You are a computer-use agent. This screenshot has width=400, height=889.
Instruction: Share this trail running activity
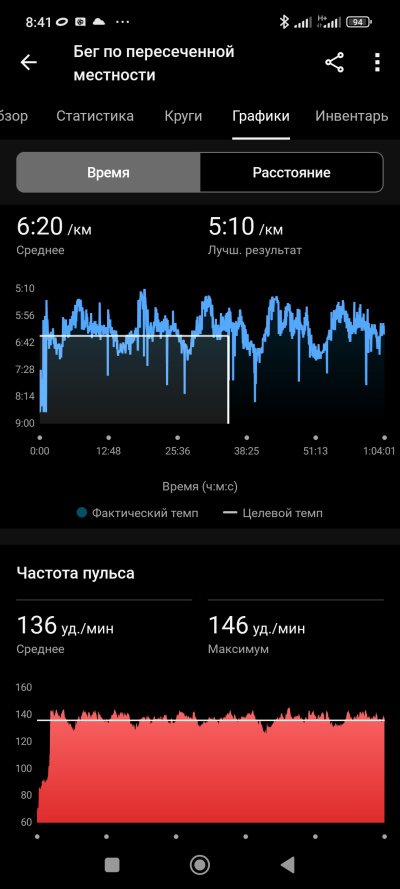pyautogui.click(x=334, y=63)
